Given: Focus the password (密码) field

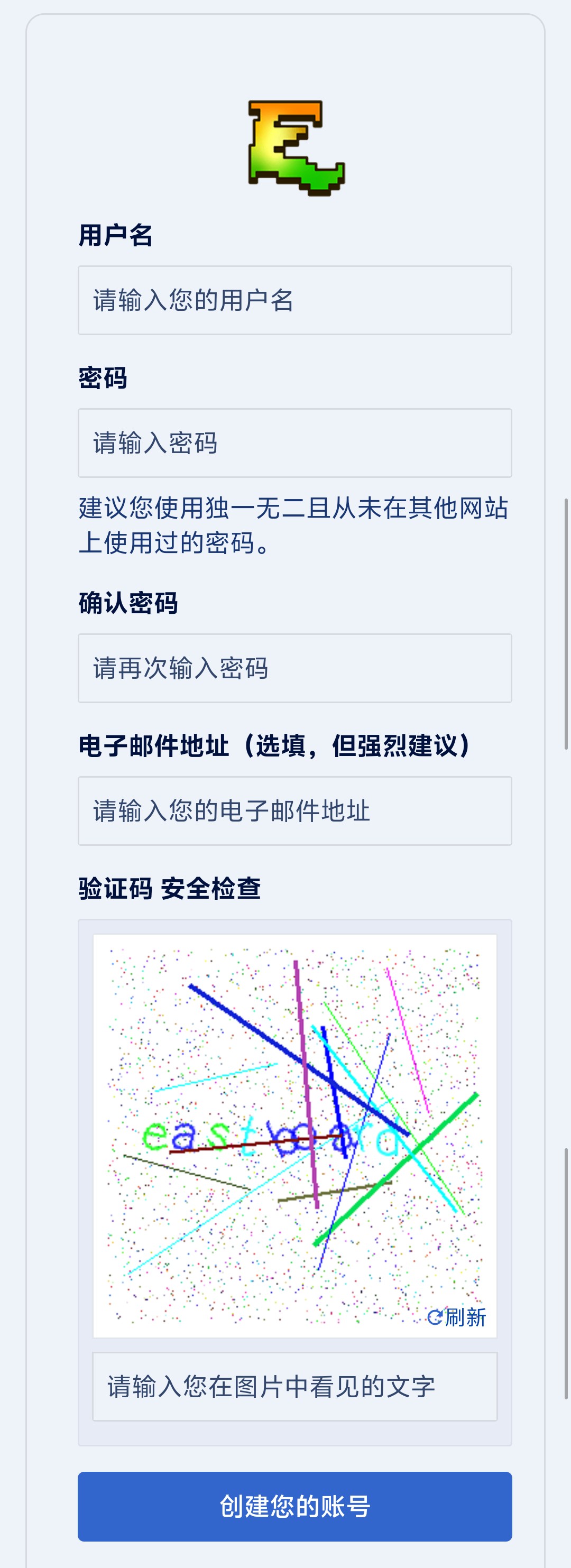Looking at the screenshot, I should (x=294, y=443).
